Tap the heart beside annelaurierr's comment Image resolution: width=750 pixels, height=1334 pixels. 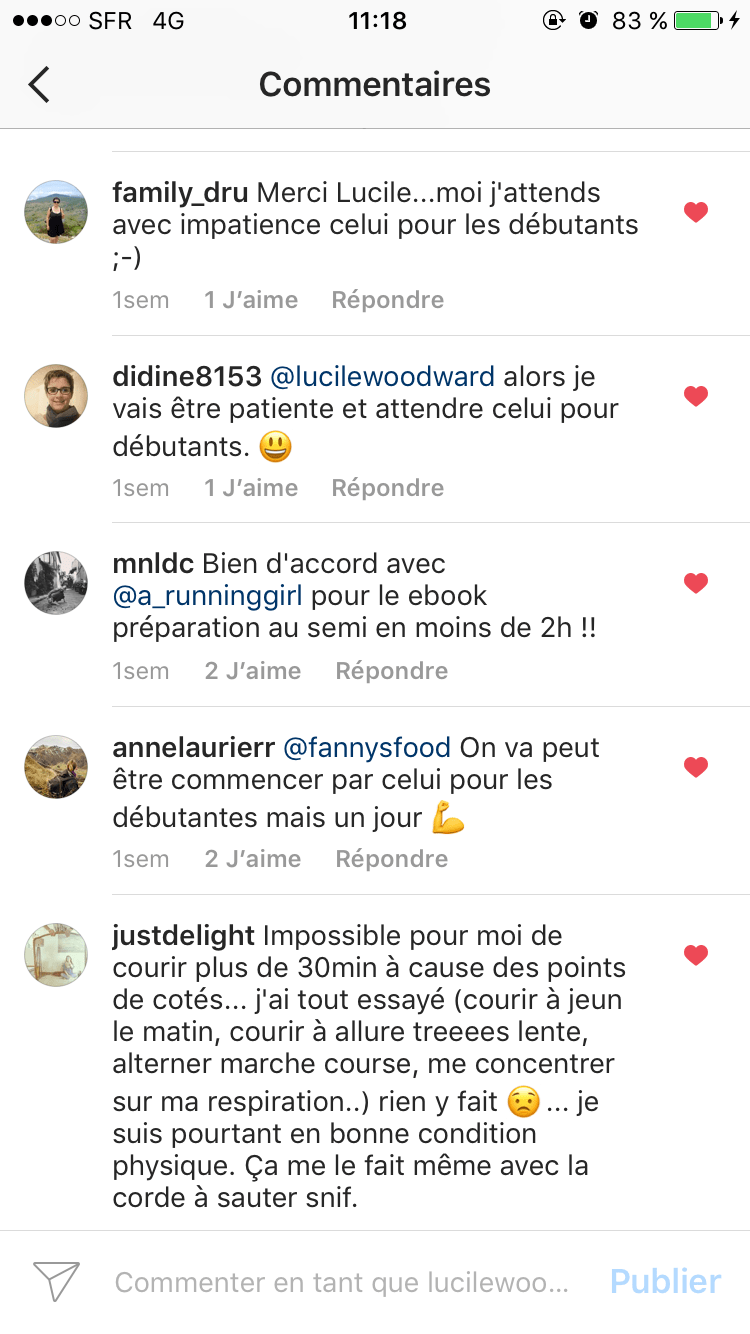pyautogui.click(x=696, y=767)
